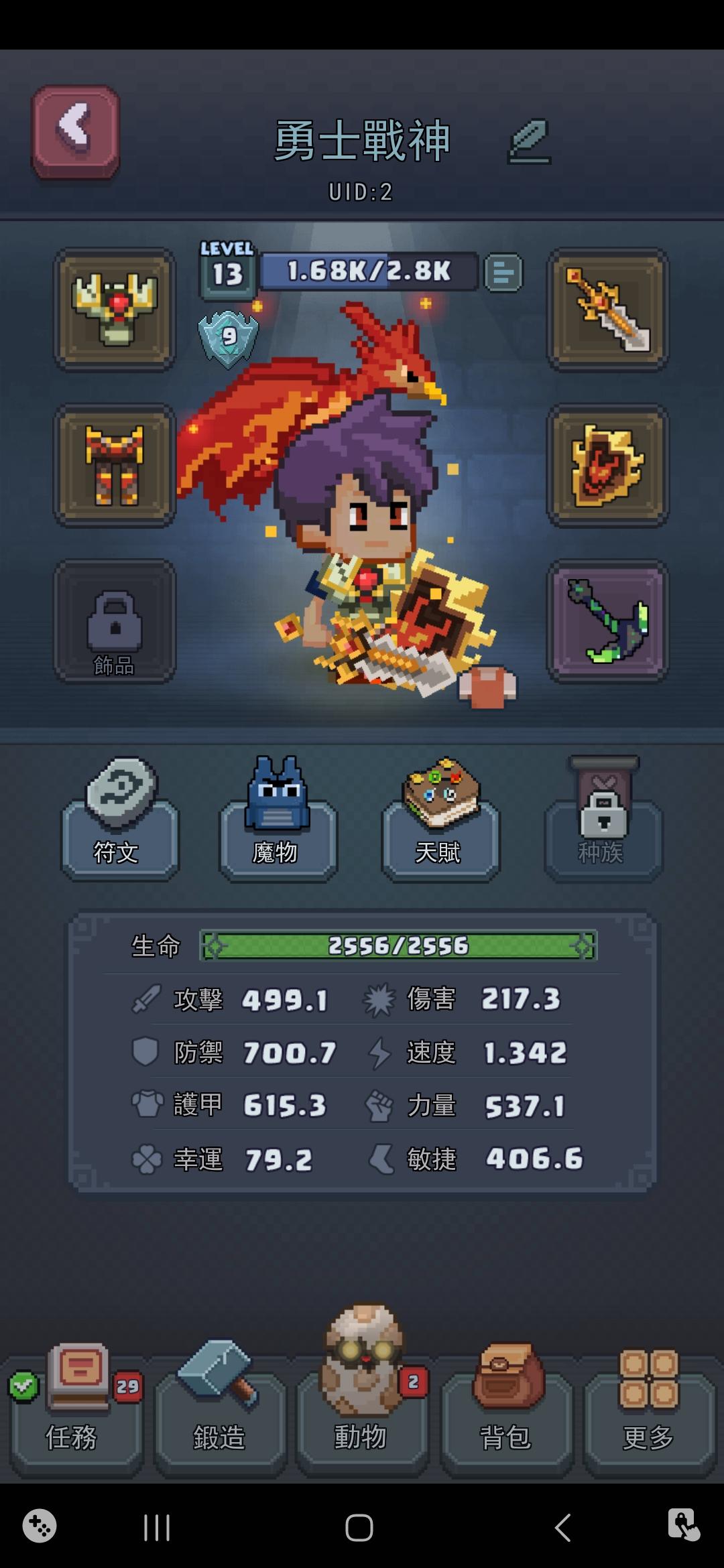Tap the system home button

click(x=359, y=1528)
